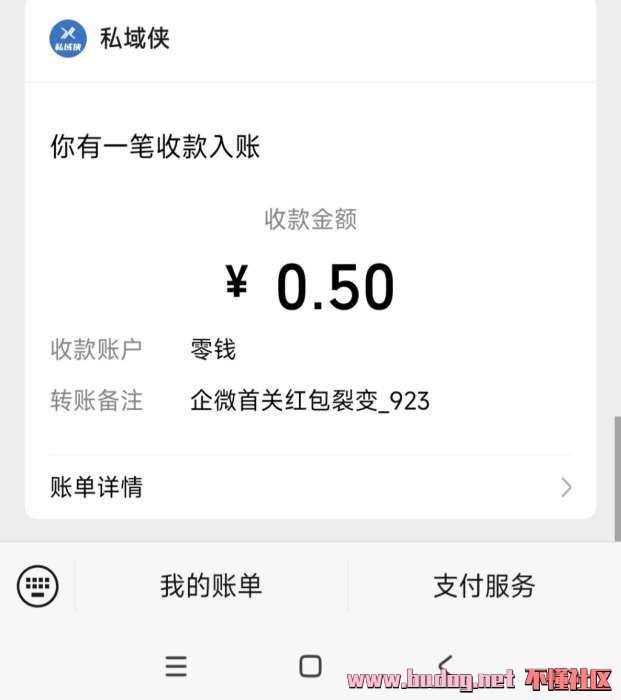
Task: Open the 我的账单 menu
Action: tap(211, 586)
